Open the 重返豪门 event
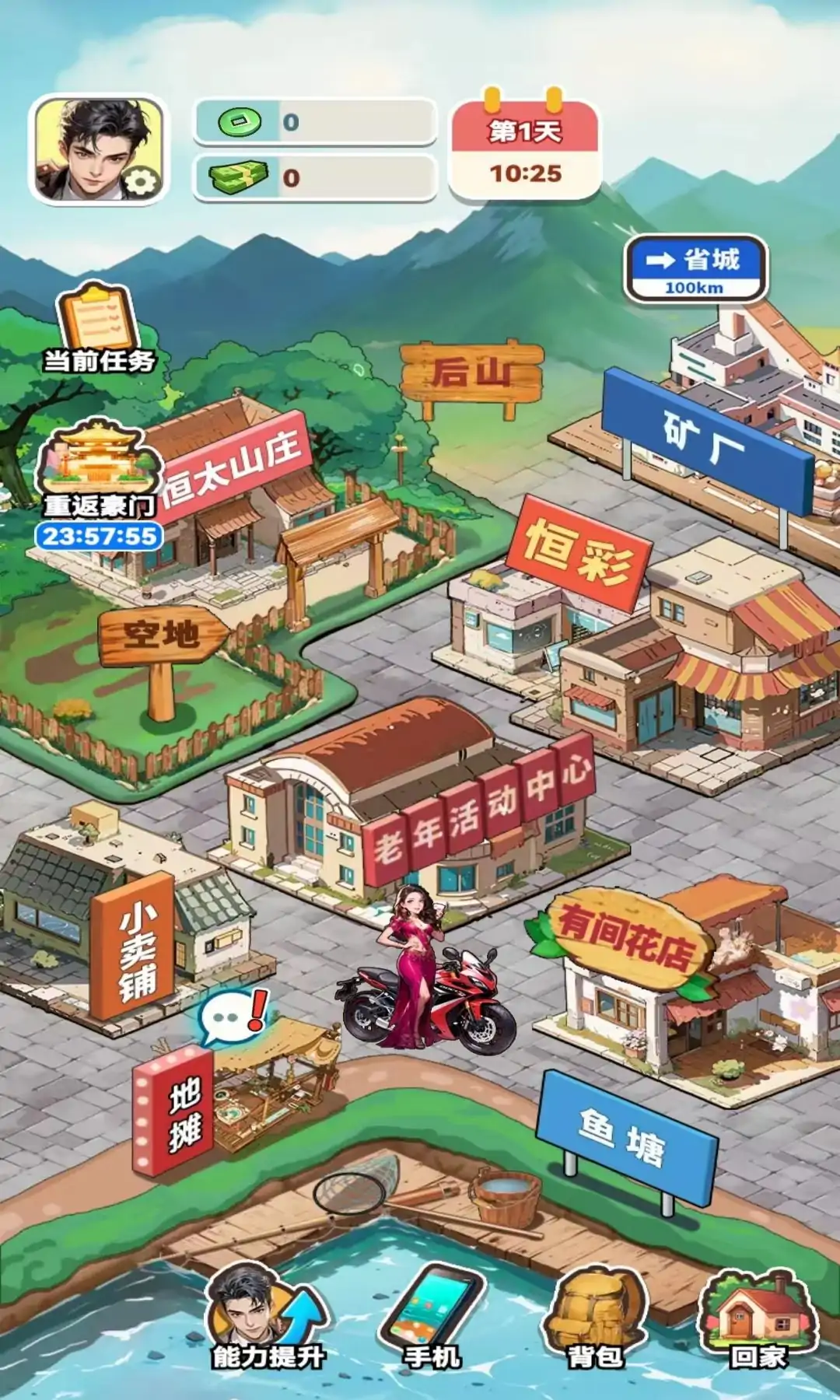The image size is (840, 1400). point(99,467)
